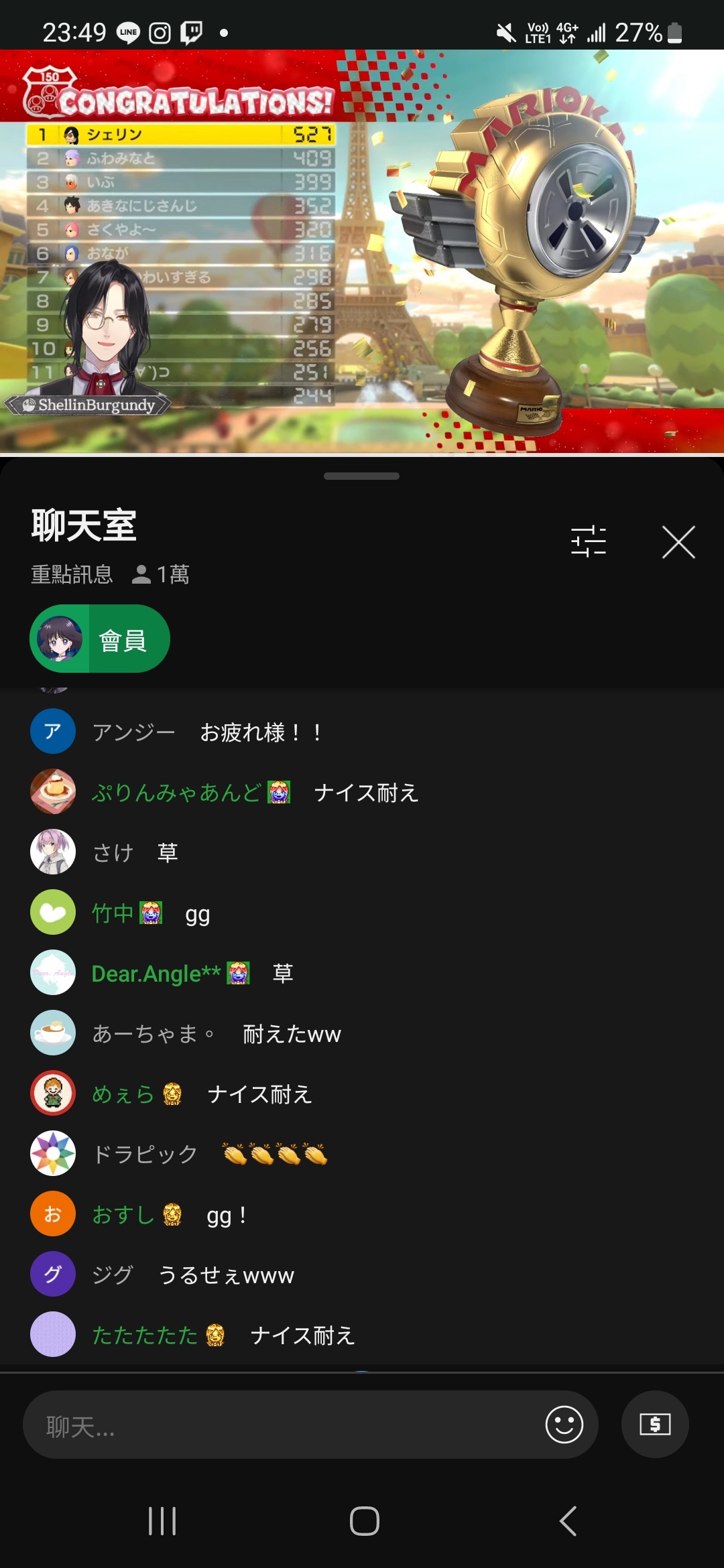The width and height of the screenshot is (724, 1568).
Task: Open ジグ's うるせぇwww chat message
Action: tap(226, 1275)
